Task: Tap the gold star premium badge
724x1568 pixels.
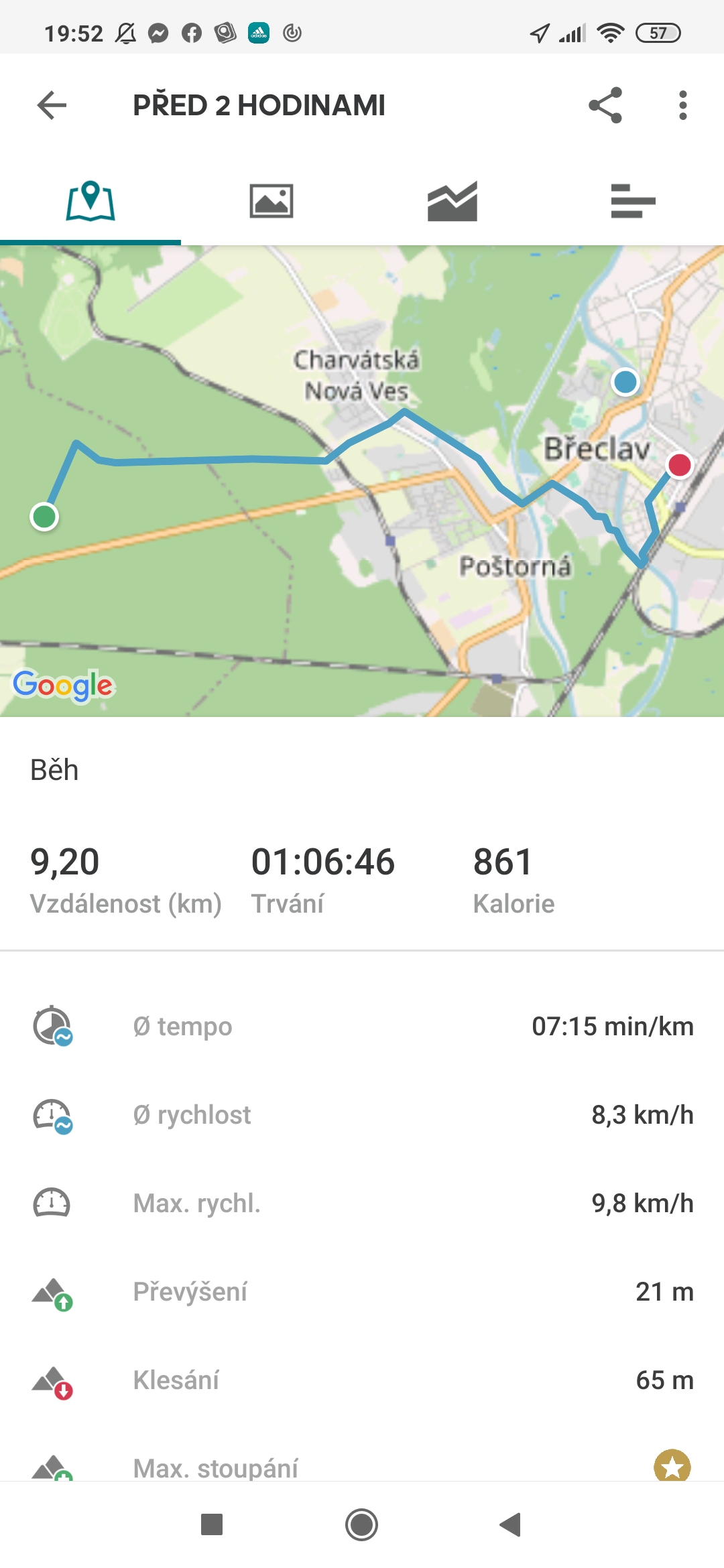Action: coord(672,1467)
